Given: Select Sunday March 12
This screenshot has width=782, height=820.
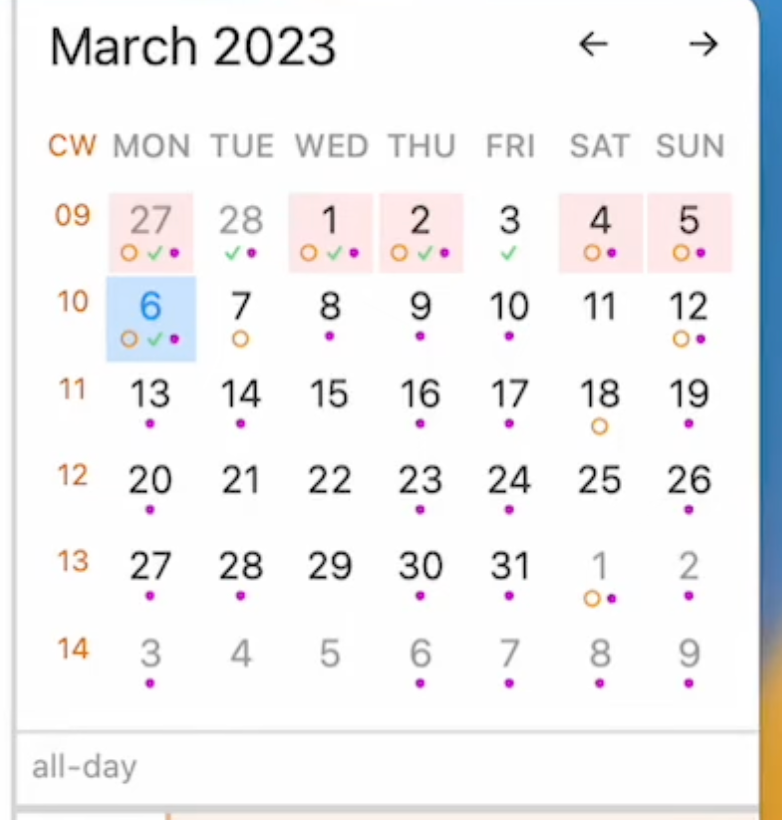Looking at the screenshot, I should [x=689, y=308].
